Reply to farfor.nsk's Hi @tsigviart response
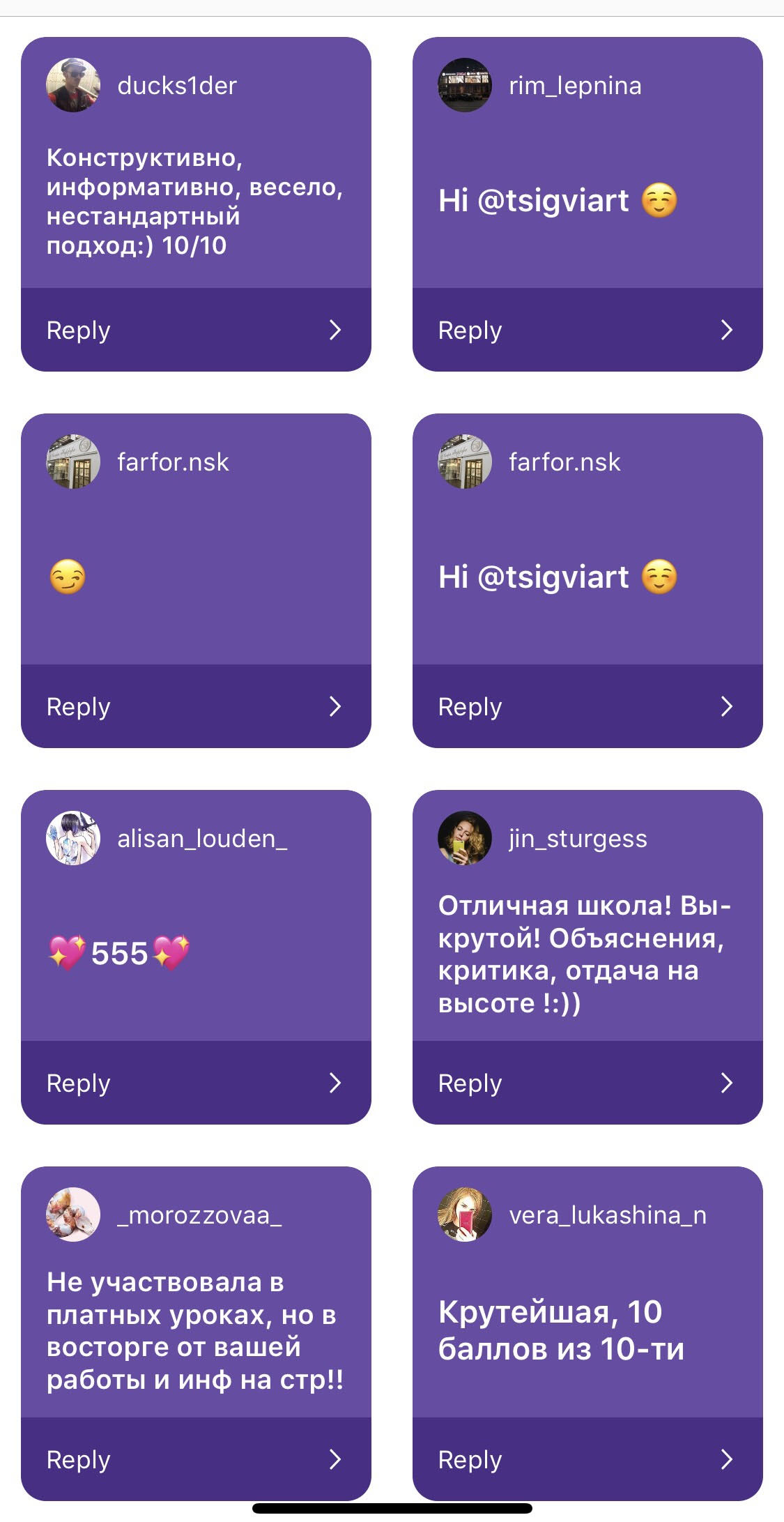This screenshot has width=784, height=1522. tap(587, 706)
